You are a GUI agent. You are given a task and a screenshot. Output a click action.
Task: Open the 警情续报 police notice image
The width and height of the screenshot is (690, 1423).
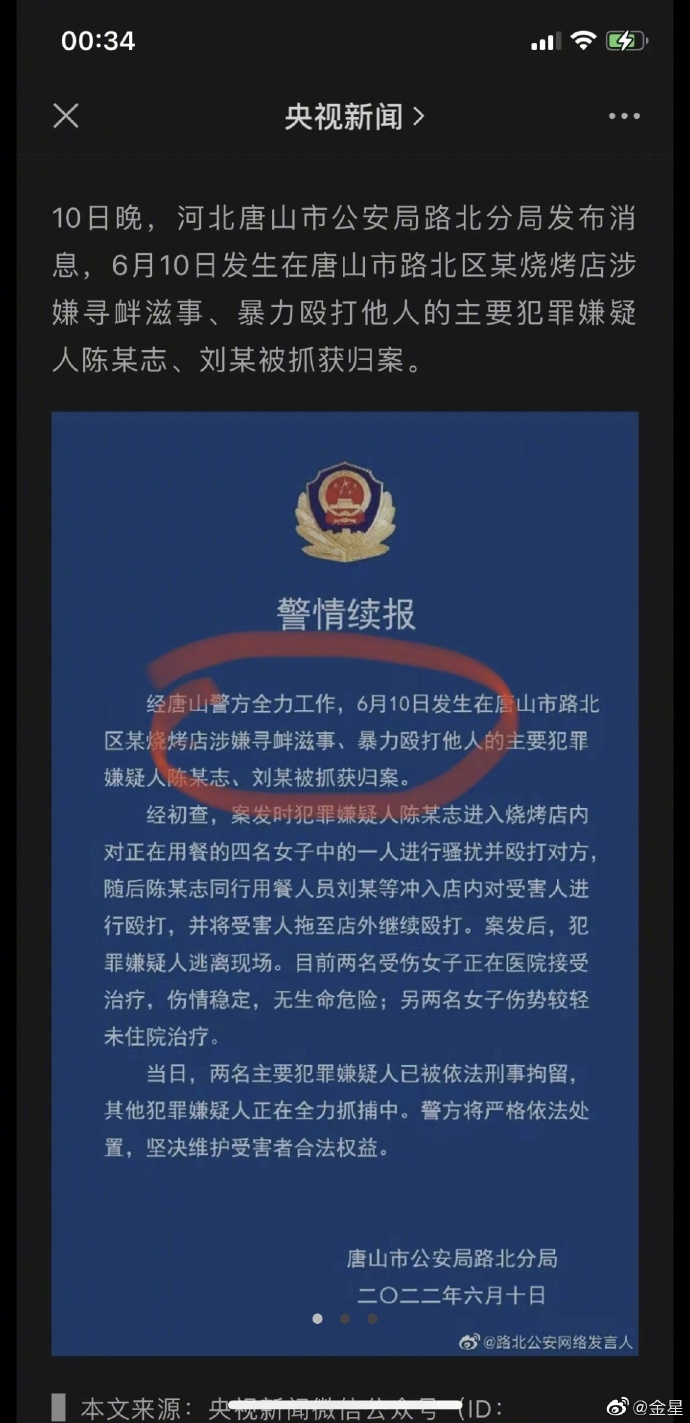click(345, 880)
